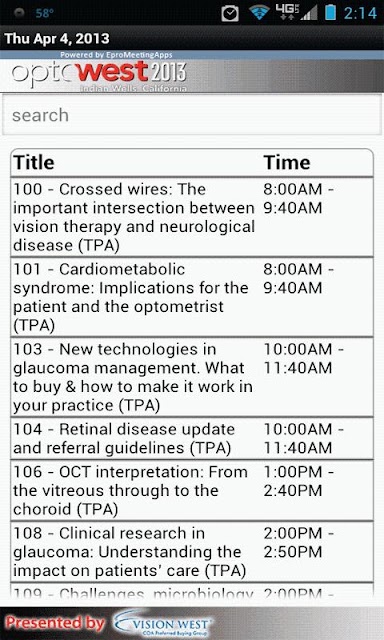Open session 106 OCT interpretation
Image resolution: width=384 pixels, height=640 pixels.
coord(192,491)
